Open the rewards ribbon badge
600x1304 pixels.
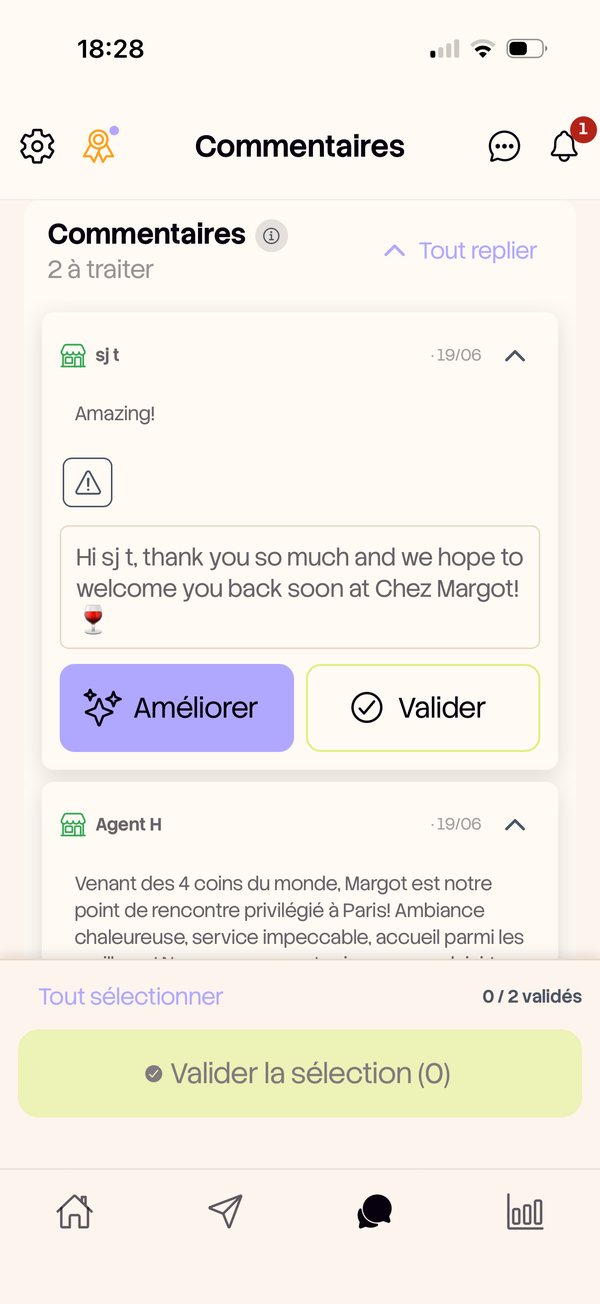click(99, 146)
